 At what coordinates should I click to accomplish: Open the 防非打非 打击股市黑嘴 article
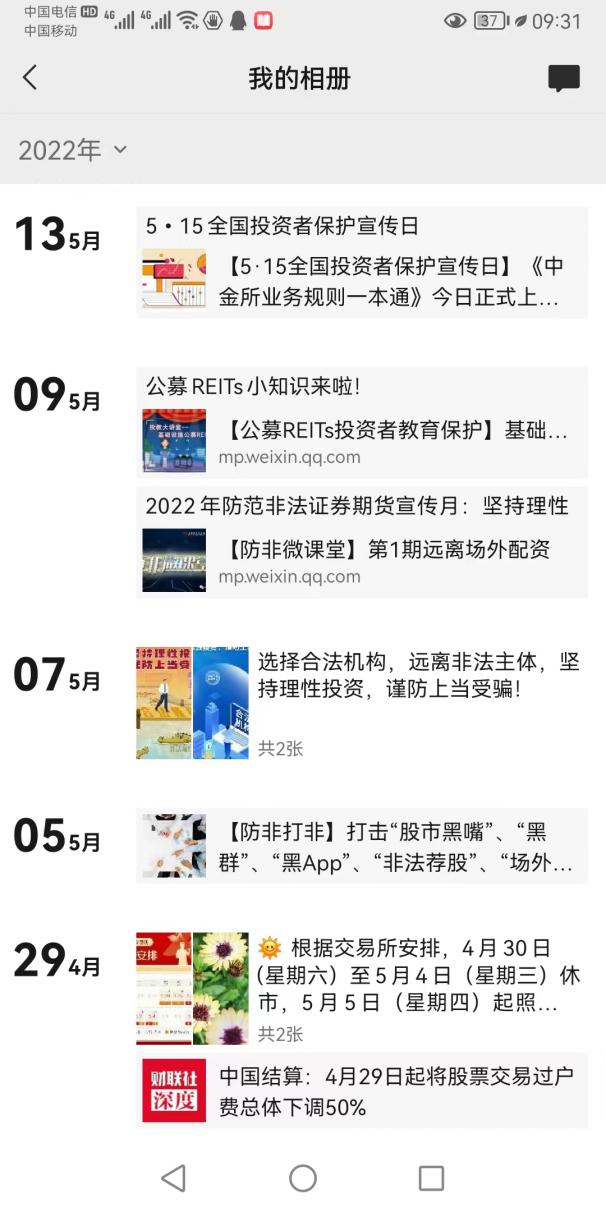[362, 846]
